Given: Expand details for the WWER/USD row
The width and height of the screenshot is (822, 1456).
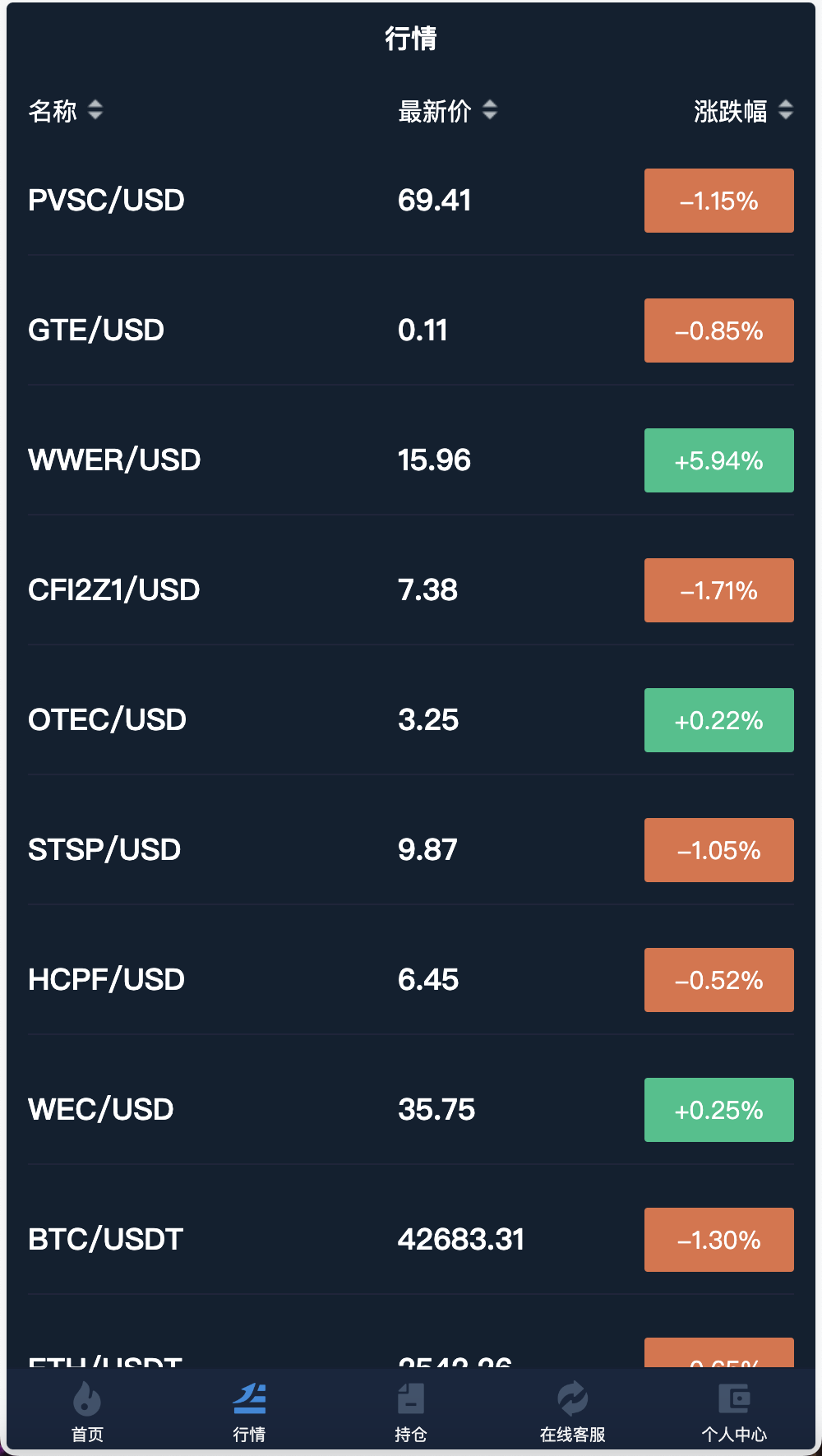Looking at the screenshot, I should (x=329, y=460).
